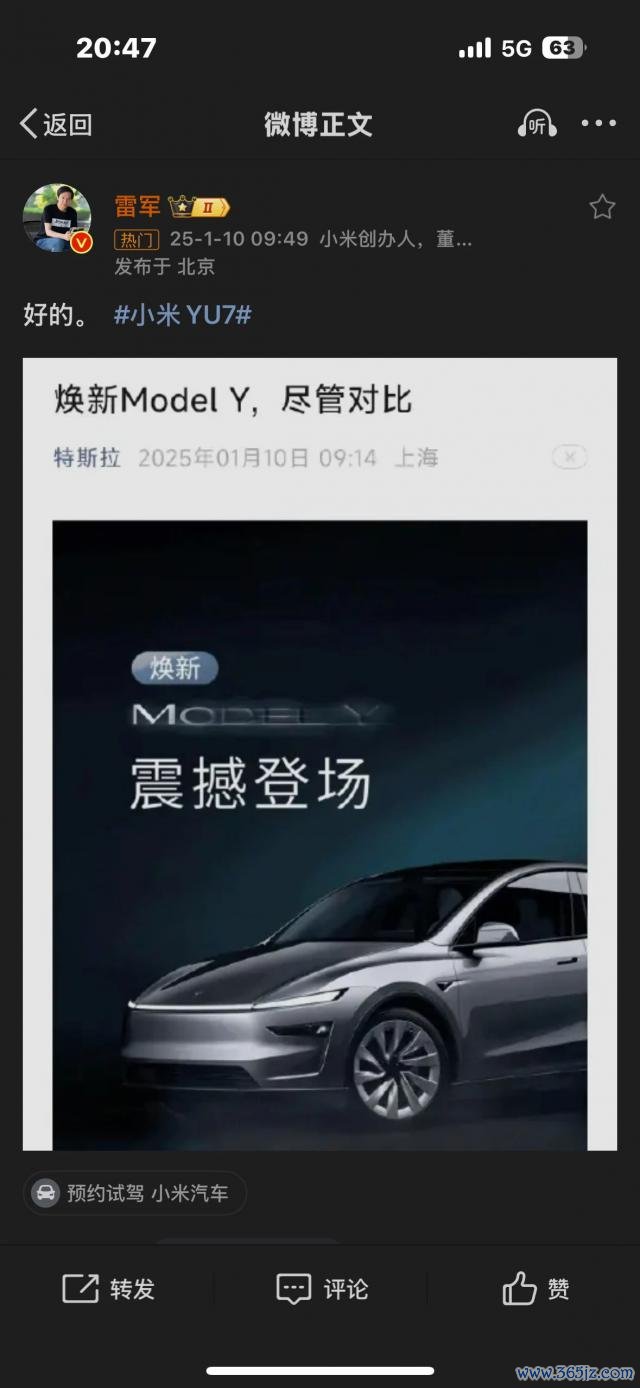Open the three-dot overflow menu
The height and width of the screenshot is (1388, 640).
pos(599,124)
